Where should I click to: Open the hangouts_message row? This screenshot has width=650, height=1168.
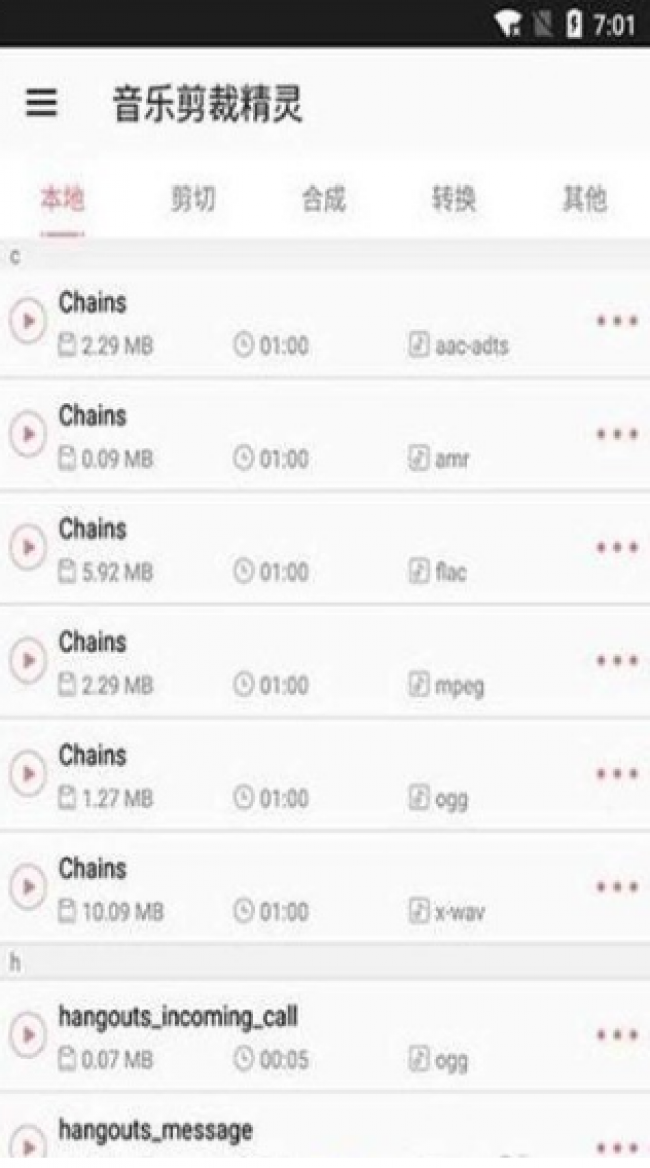(325, 1132)
